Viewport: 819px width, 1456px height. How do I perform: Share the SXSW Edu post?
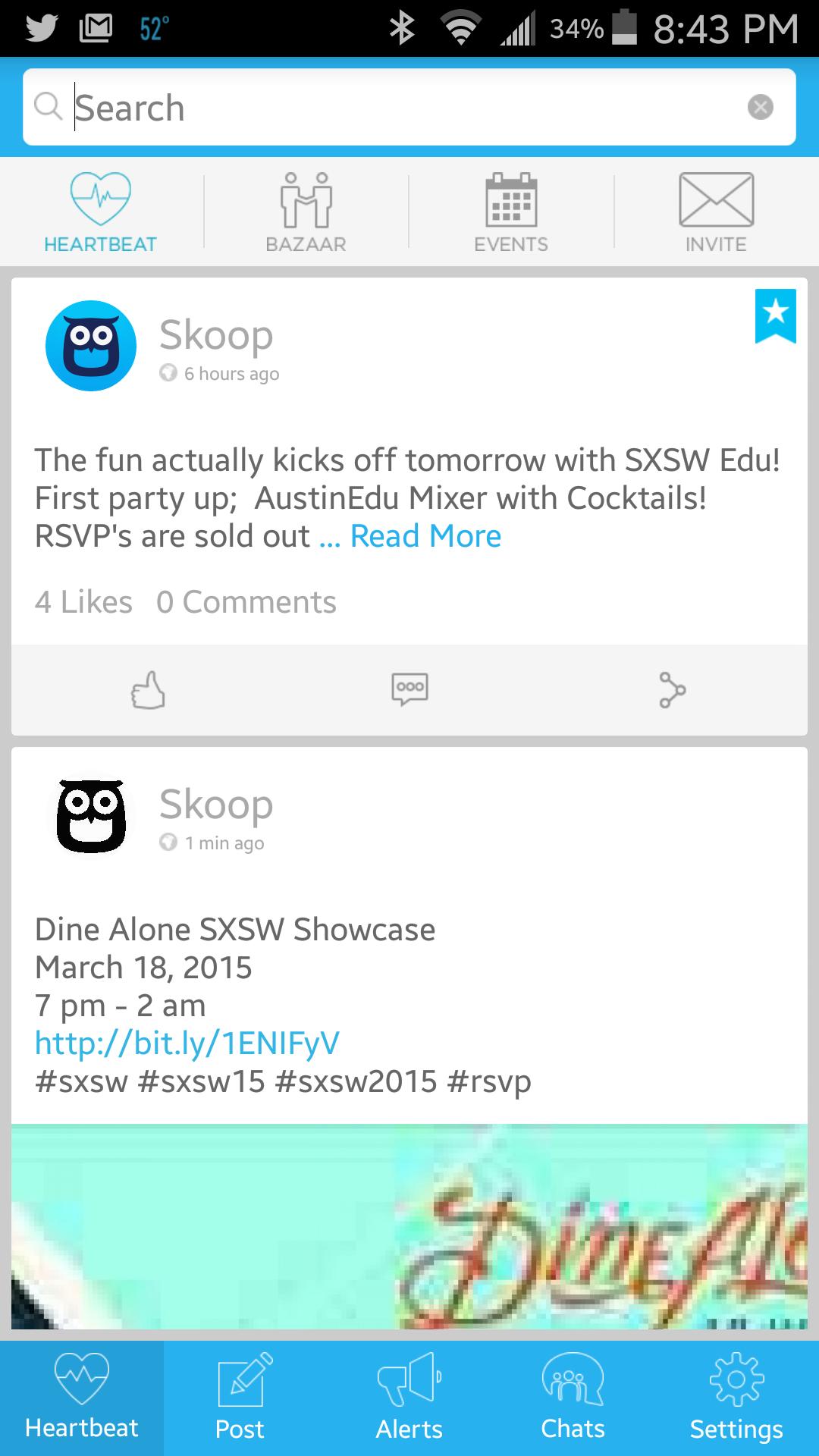[x=670, y=690]
